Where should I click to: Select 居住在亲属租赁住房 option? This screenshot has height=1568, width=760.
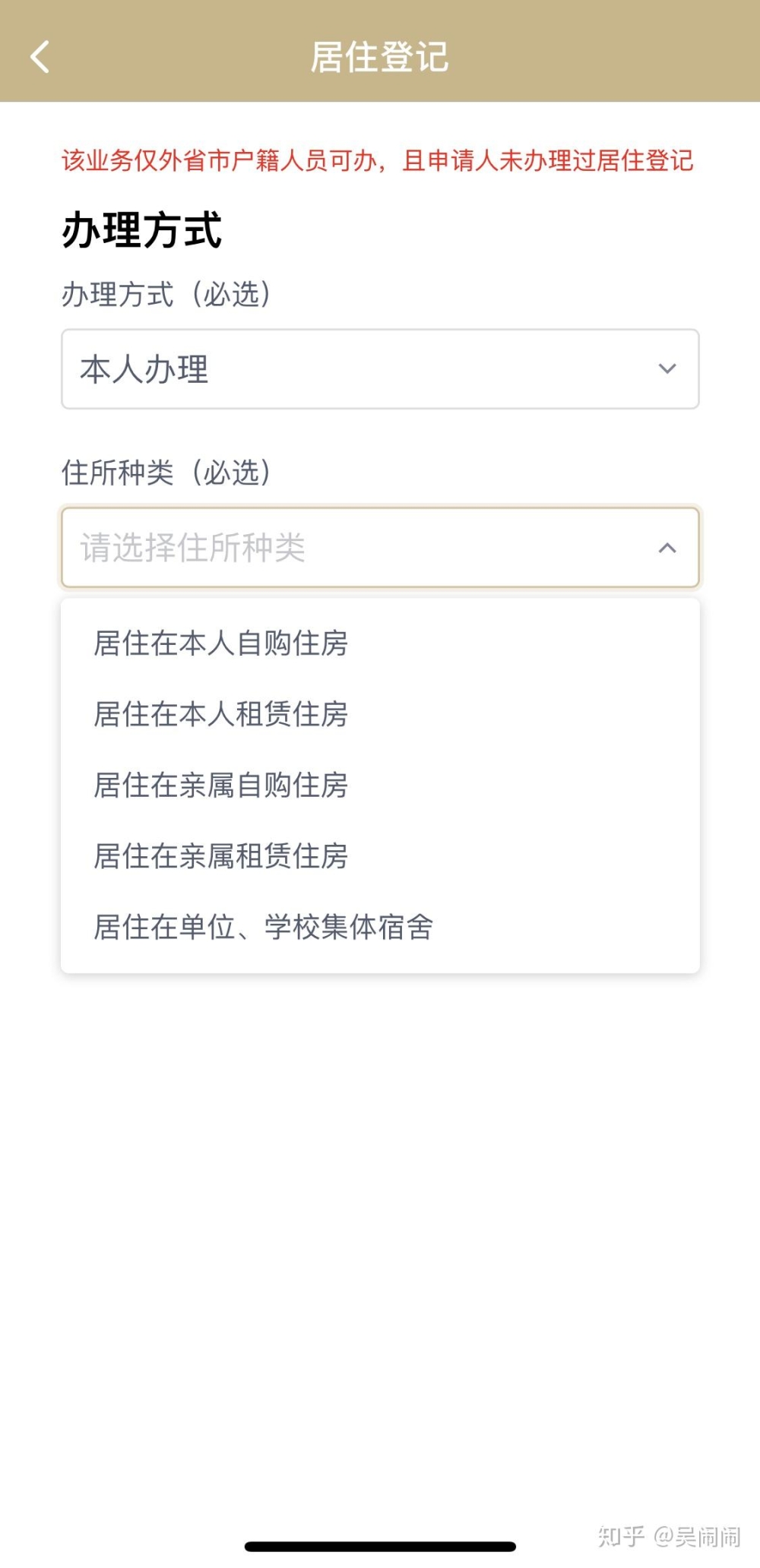coord(380,856)
